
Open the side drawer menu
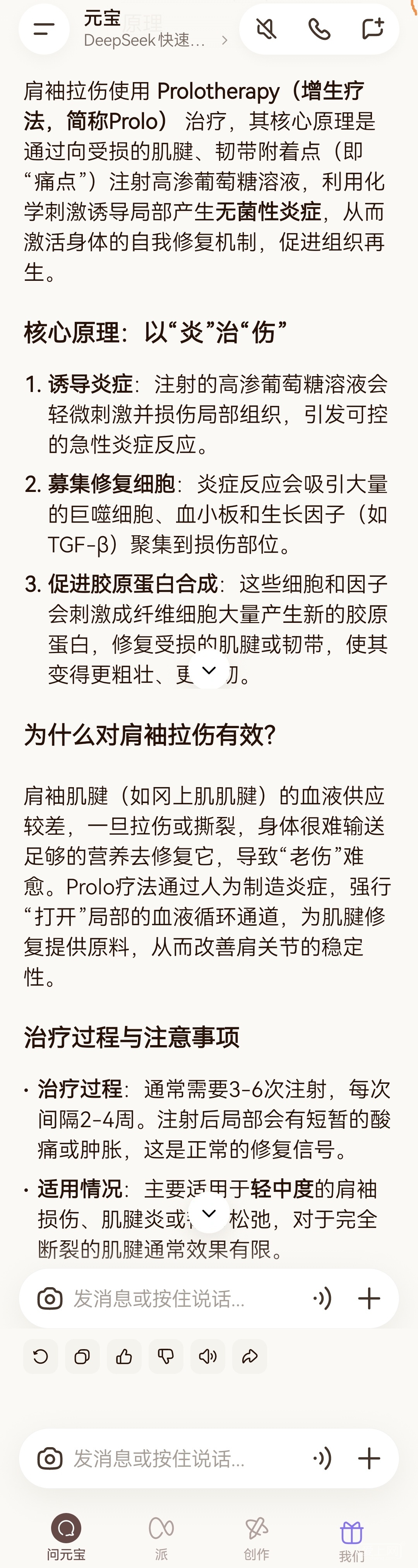pos(44,29)
